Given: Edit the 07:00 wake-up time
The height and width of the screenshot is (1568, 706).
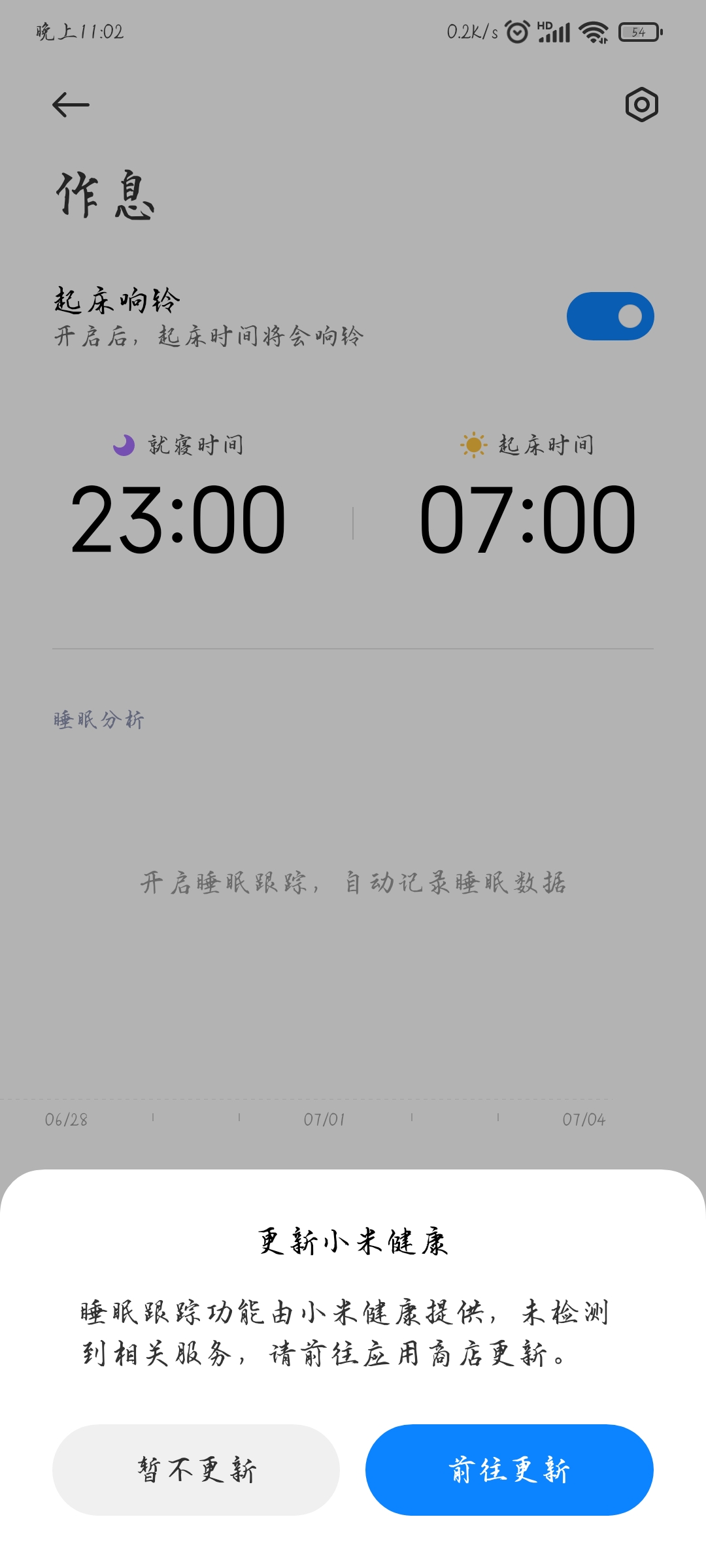Looking at the screenshot, I should 527,519.
